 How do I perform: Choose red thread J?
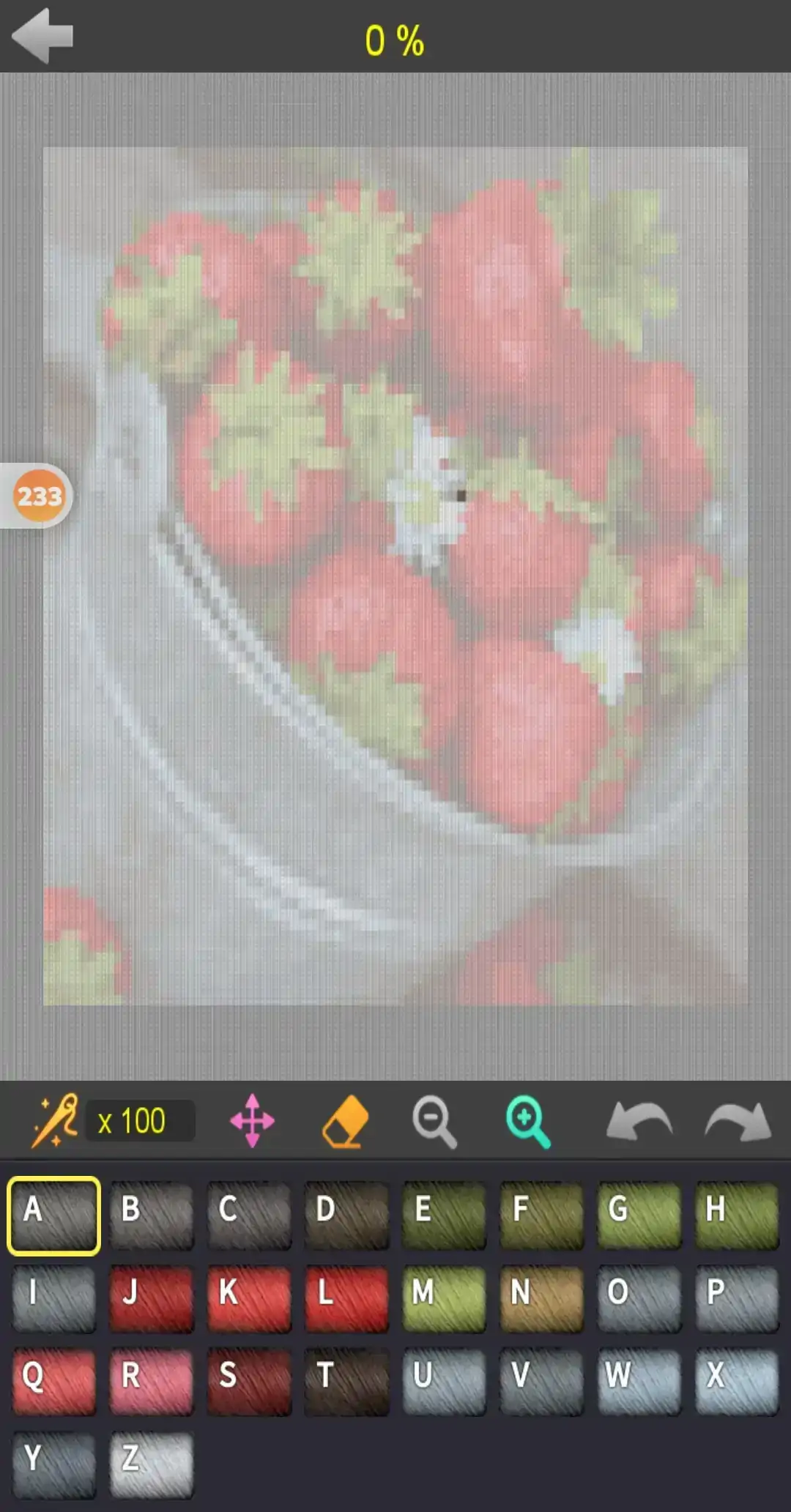[151, 1298]
